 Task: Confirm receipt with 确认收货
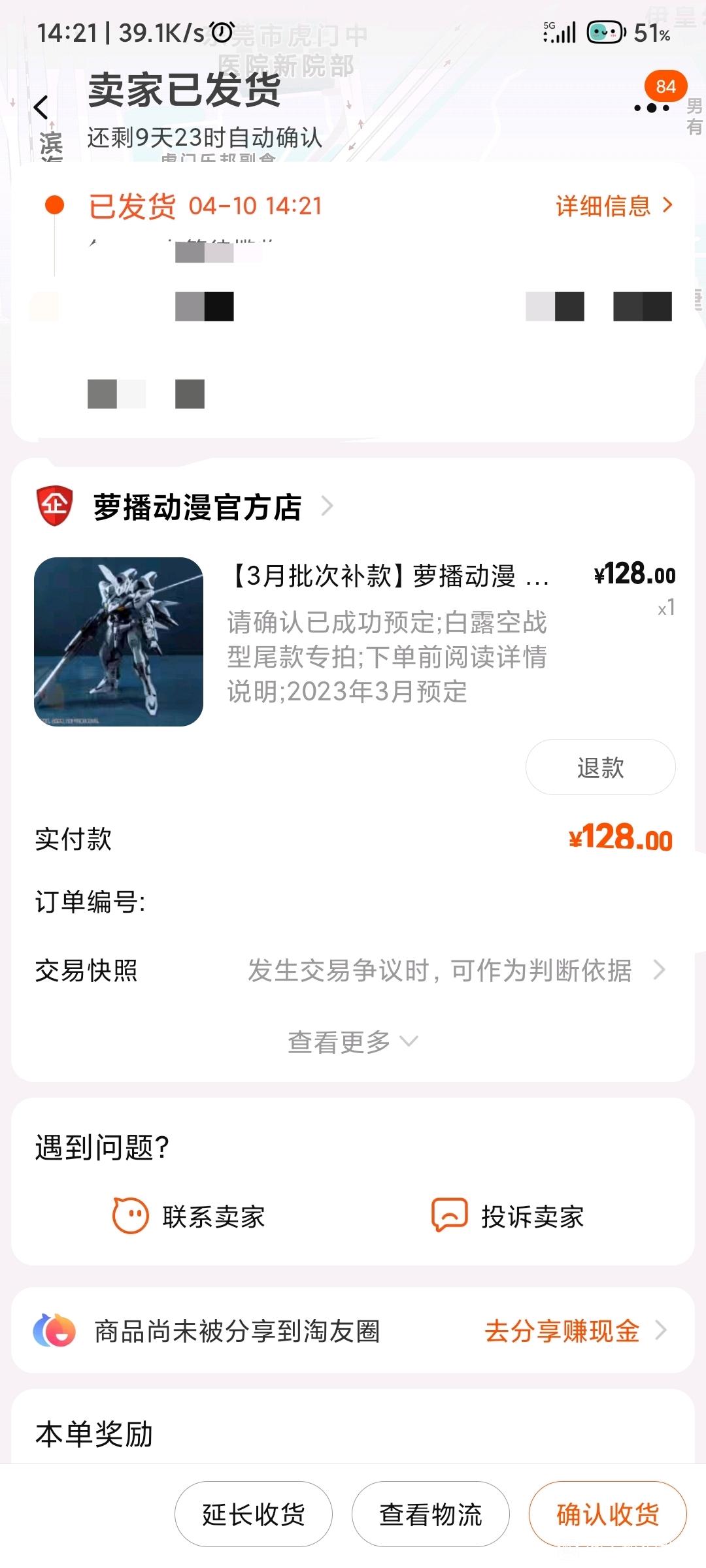pyautogui.click(x=608, y=1514)
